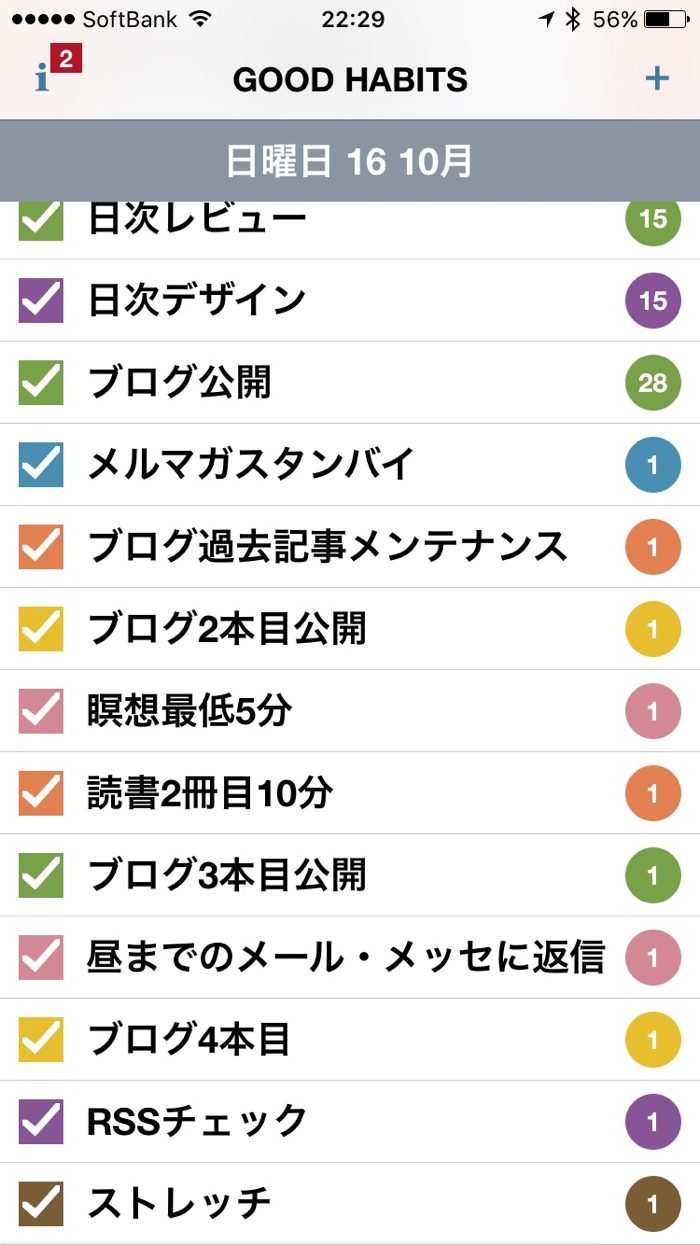Uncheck the ブログ公開 checkbox
Screen dimensions: 700x1245
tap(41, 383)
